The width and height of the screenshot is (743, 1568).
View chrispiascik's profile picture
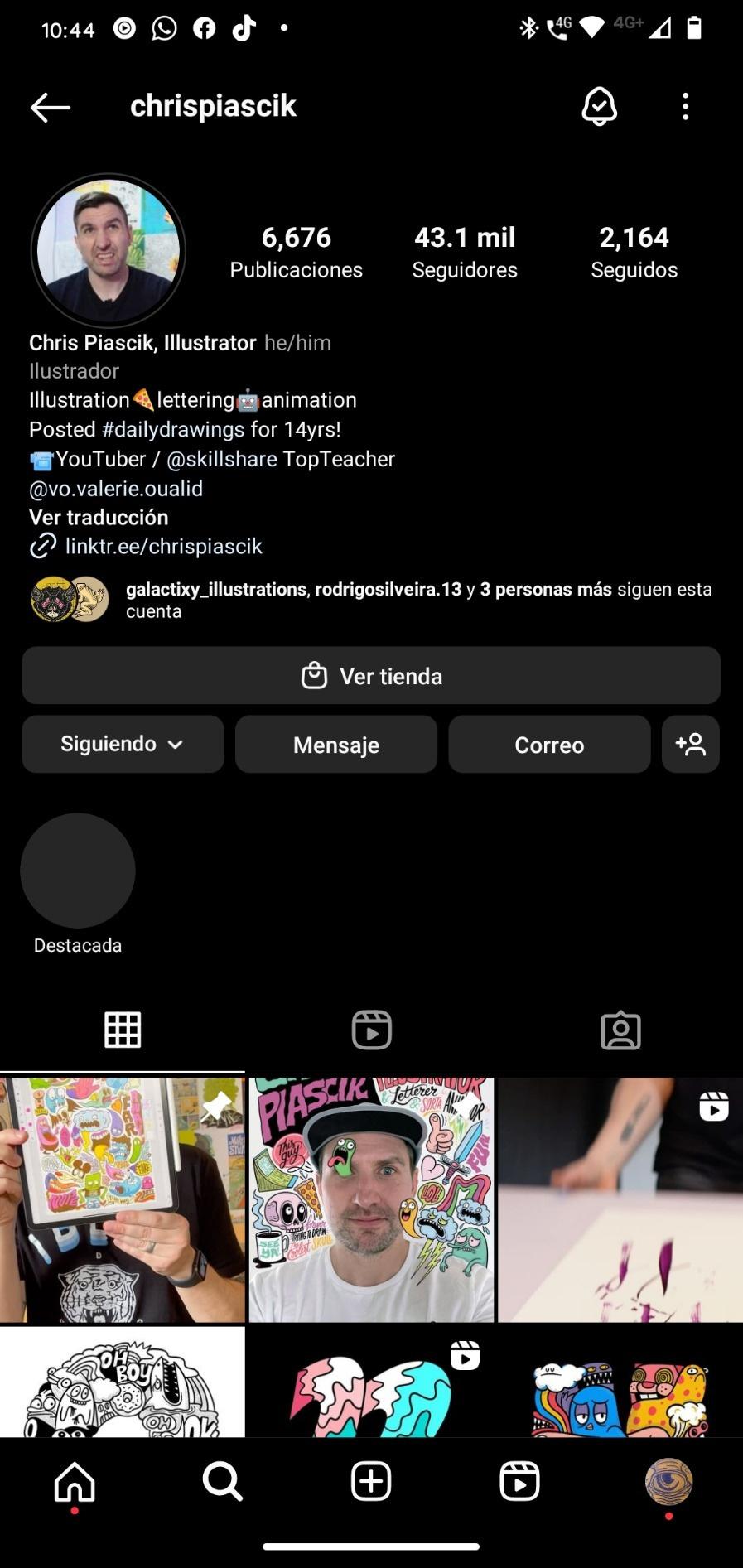coord(109,250)
